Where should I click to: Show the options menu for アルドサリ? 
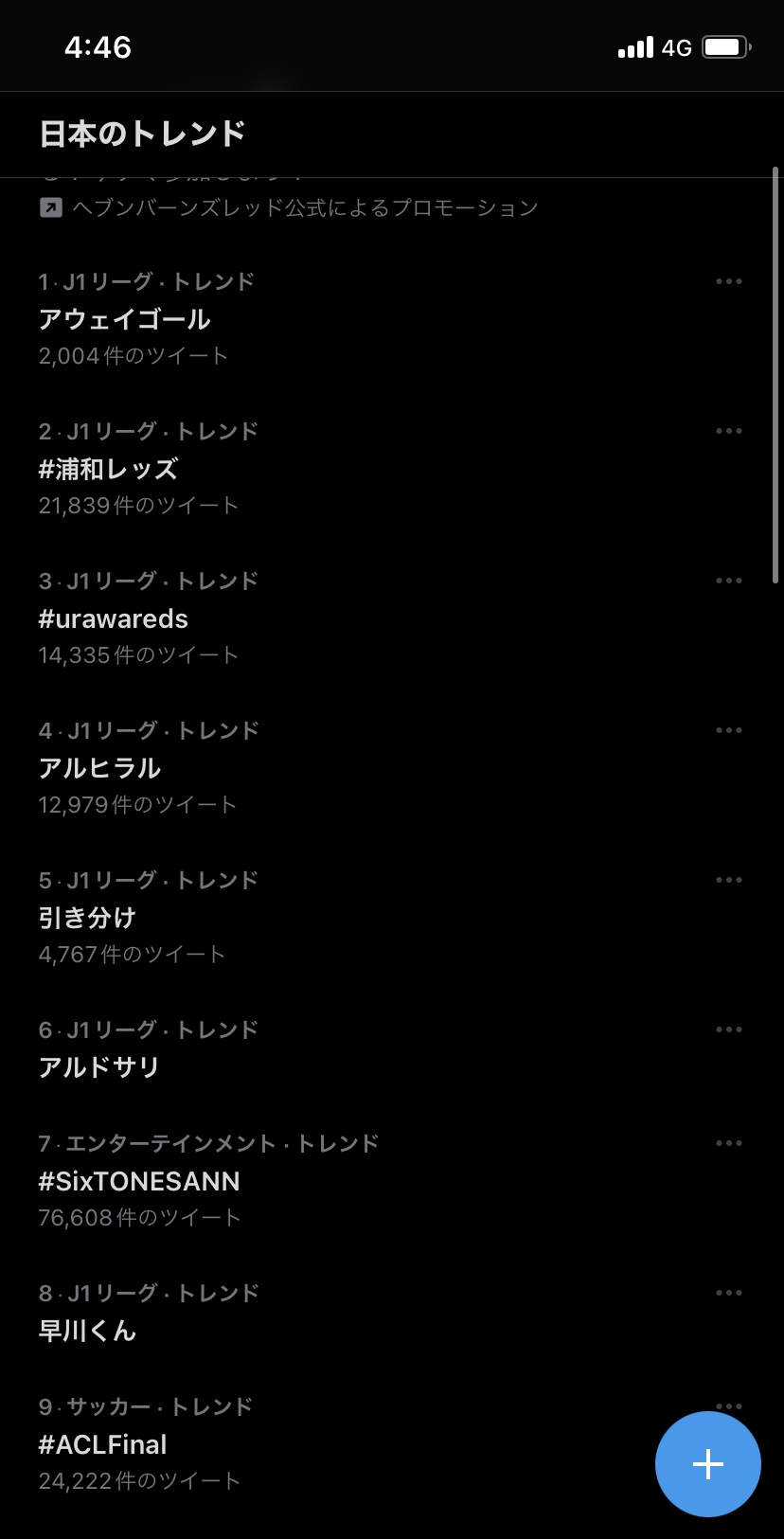tap(728, 1030)
